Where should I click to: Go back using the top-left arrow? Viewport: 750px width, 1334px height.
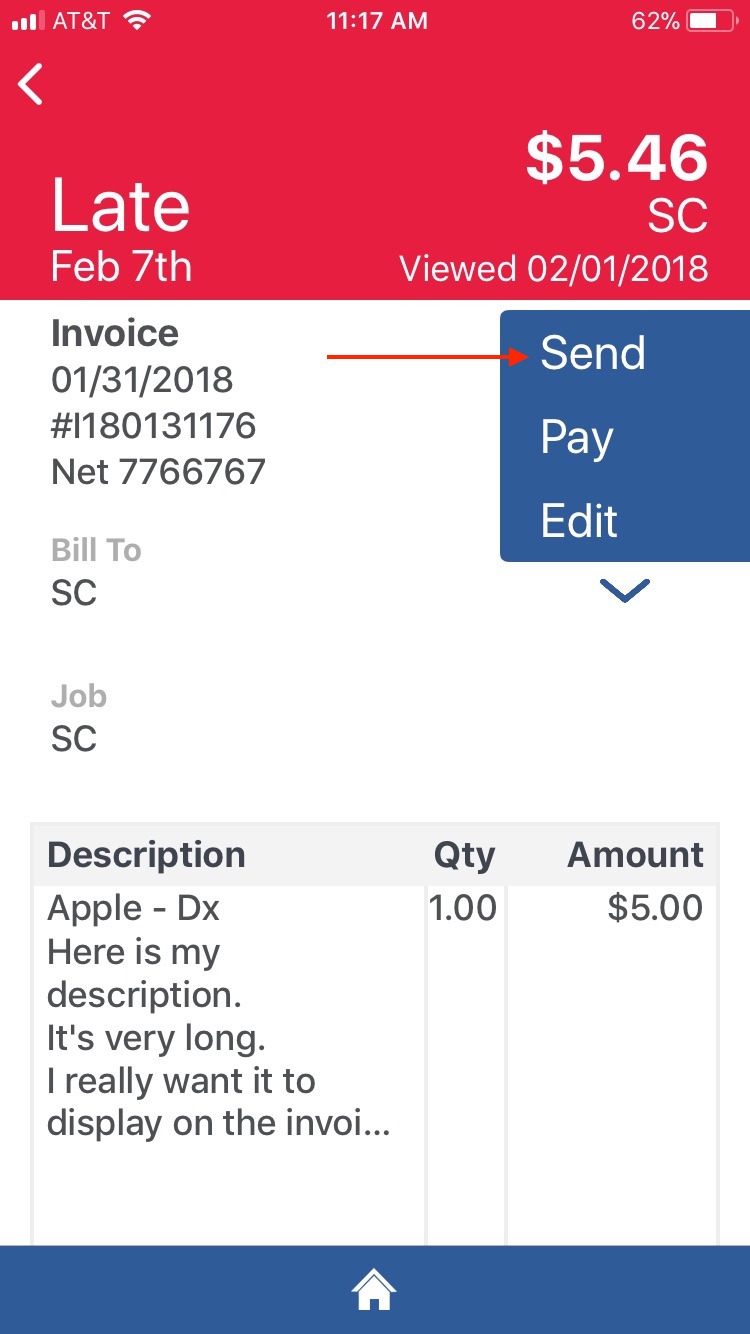pos(32,84)
